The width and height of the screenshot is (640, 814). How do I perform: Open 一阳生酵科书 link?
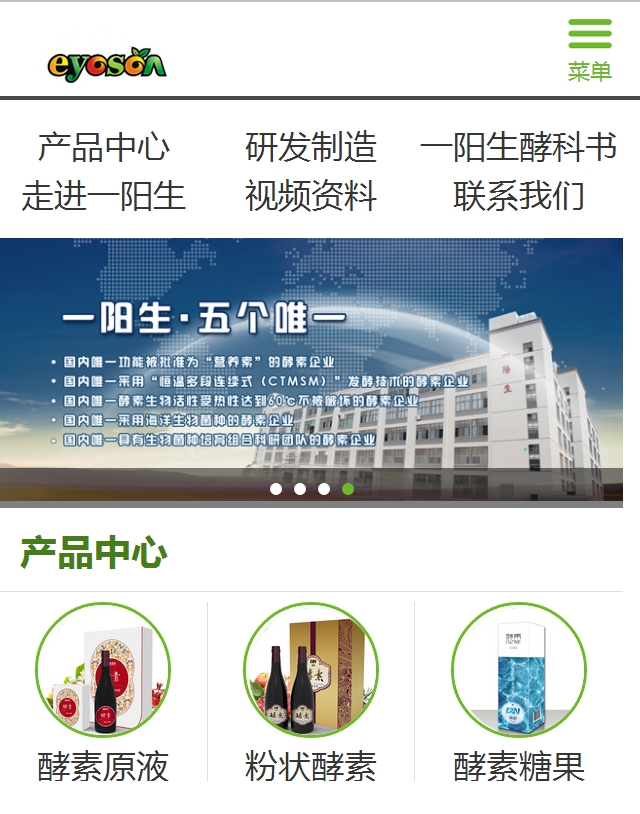point(518,148)
